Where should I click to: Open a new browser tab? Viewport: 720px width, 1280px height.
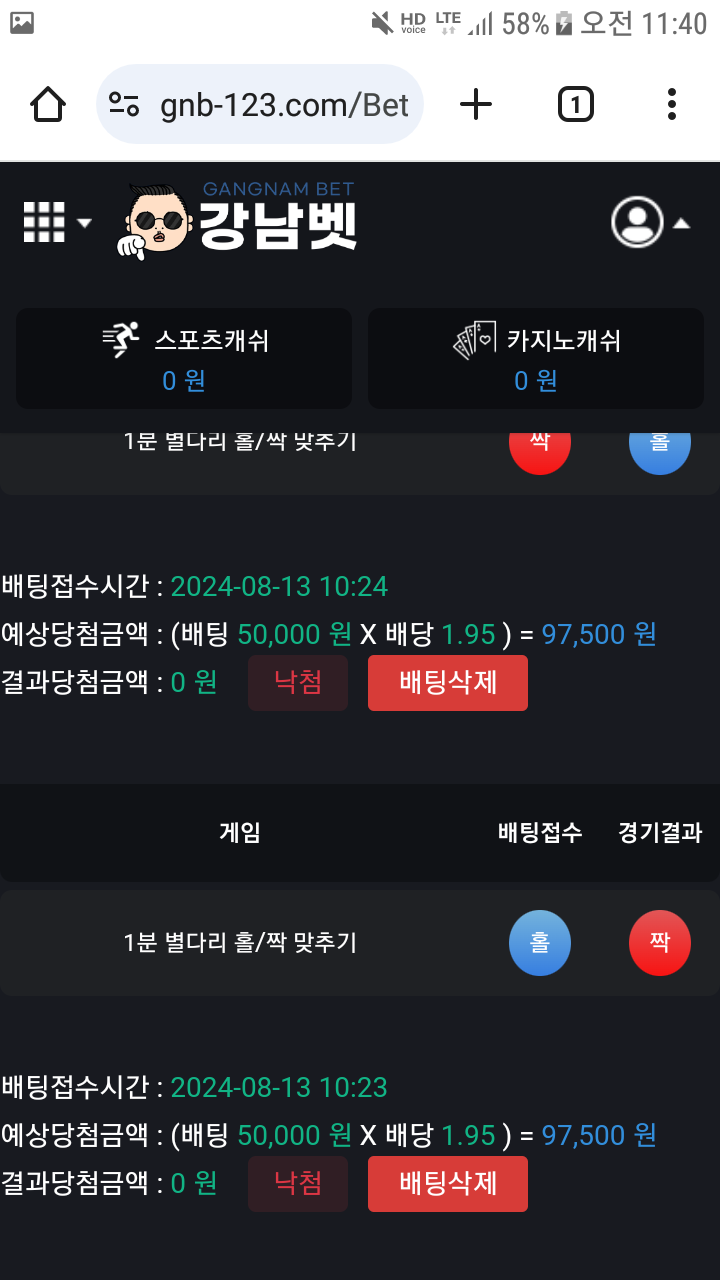(476, 104)
